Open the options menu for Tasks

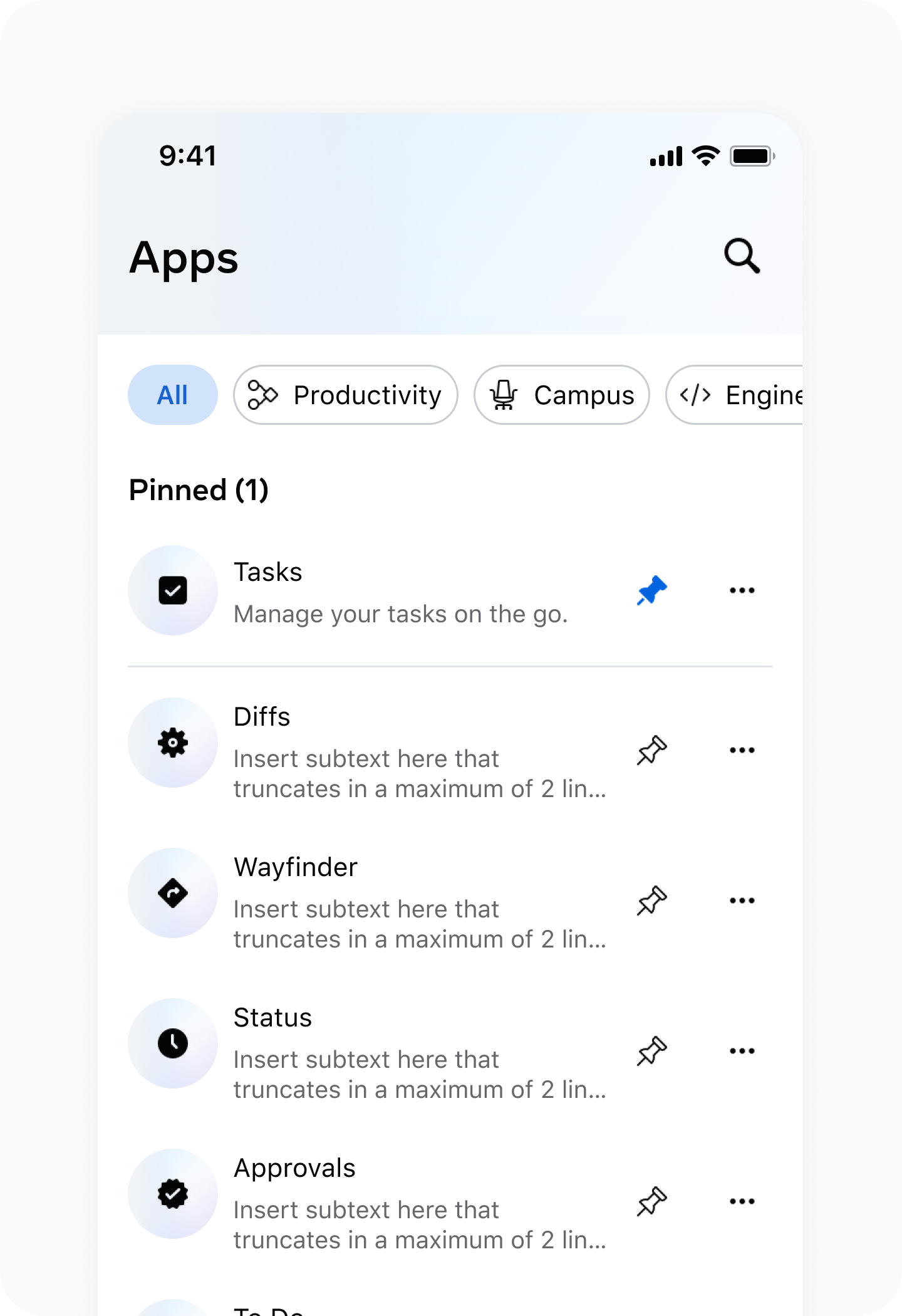tap(742, 590)
